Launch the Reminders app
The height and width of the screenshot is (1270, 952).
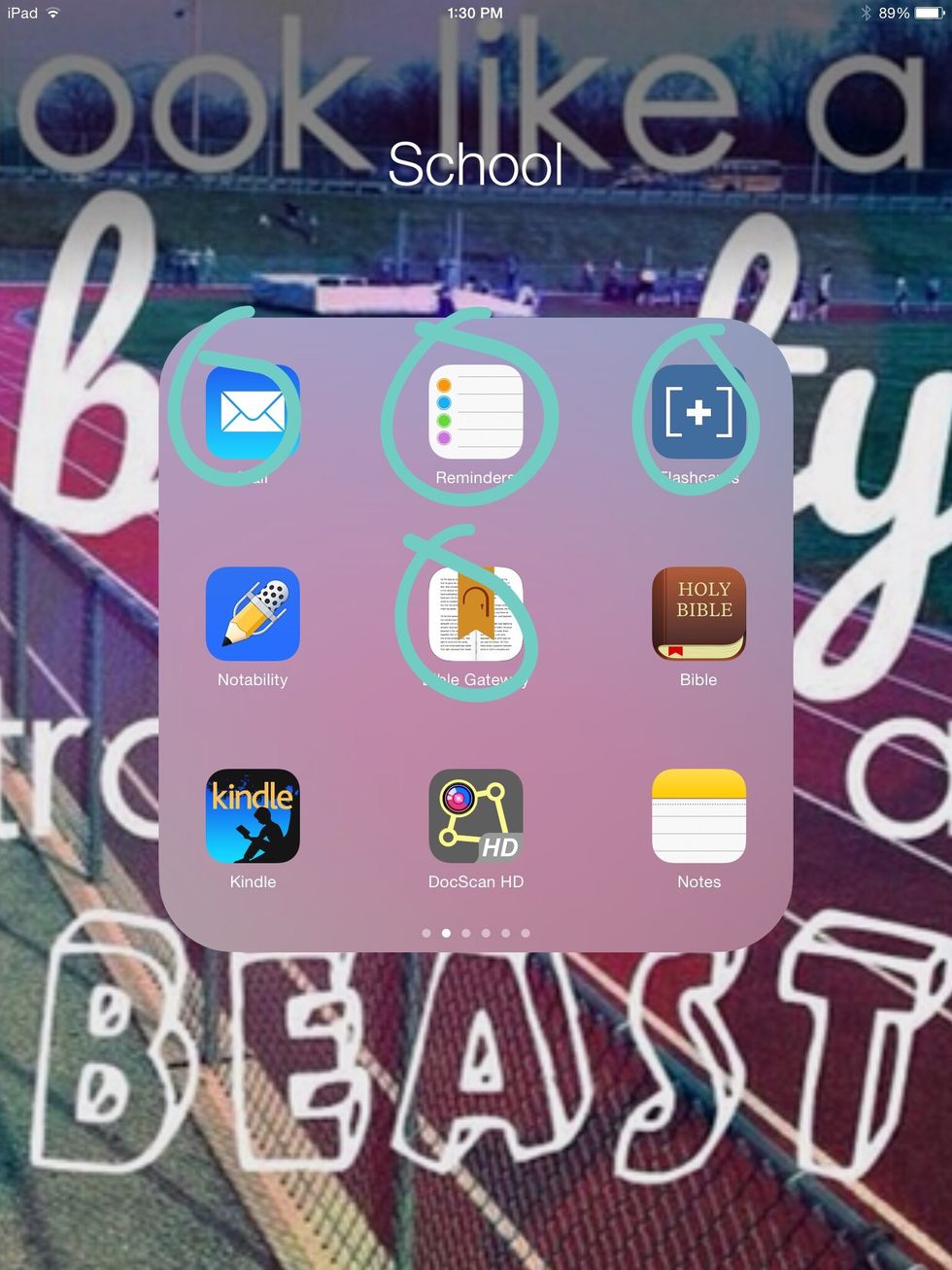click(x=476, y=412)
